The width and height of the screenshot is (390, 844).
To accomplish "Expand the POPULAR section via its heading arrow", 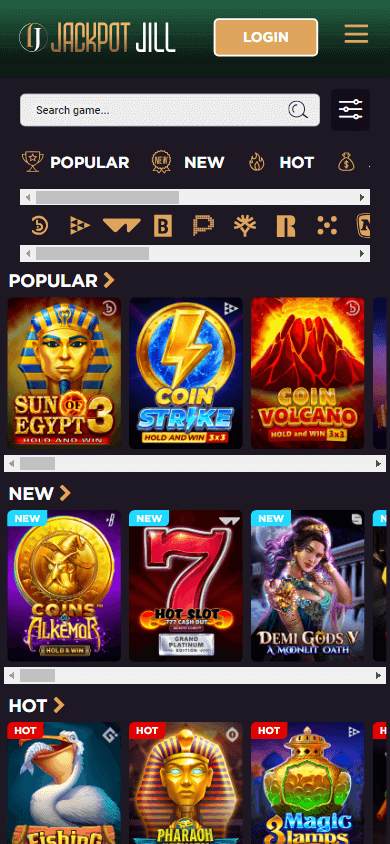I will (x=109, y=280).
